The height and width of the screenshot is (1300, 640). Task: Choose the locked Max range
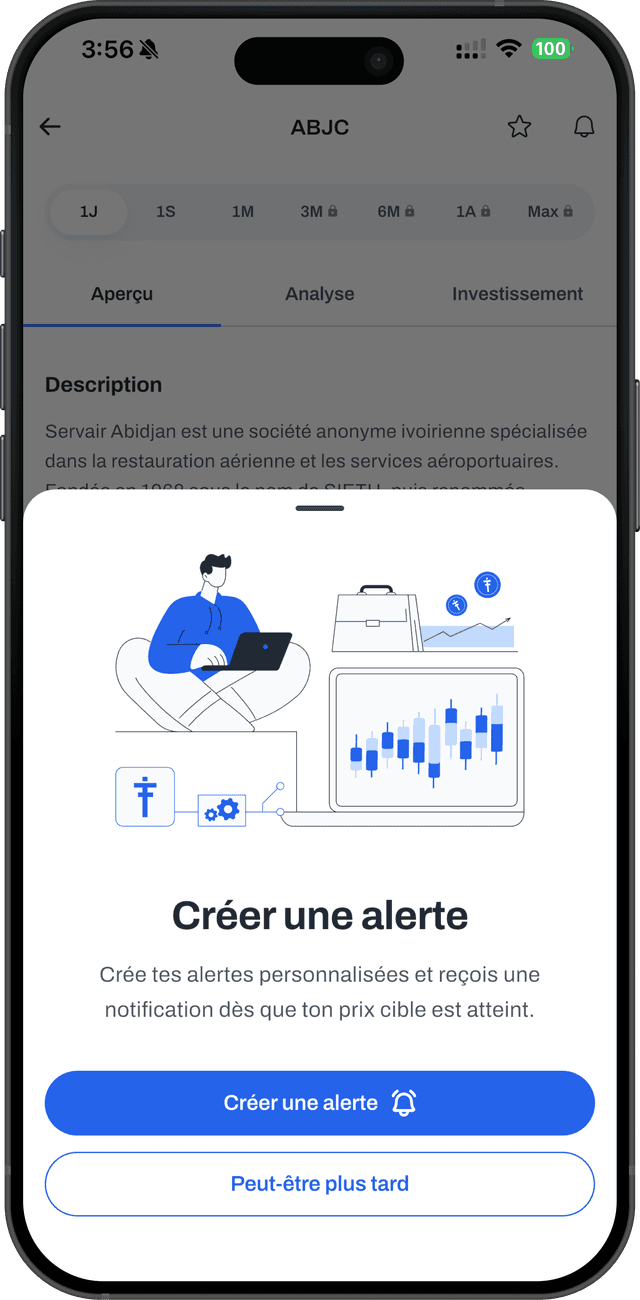(x=550, y=212)
